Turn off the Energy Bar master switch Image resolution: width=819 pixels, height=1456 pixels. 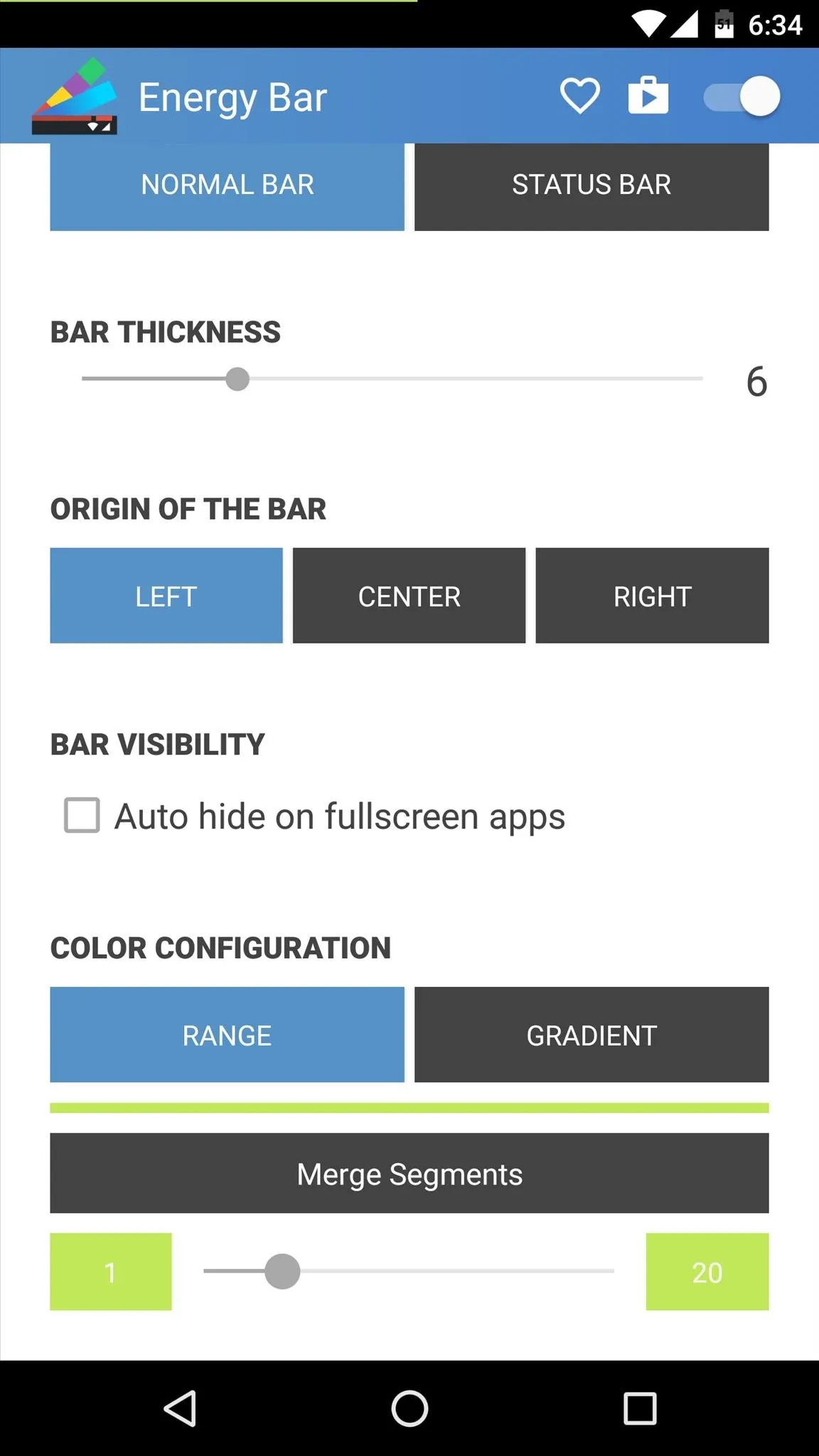pyautogui.click(x=742, y=96)
